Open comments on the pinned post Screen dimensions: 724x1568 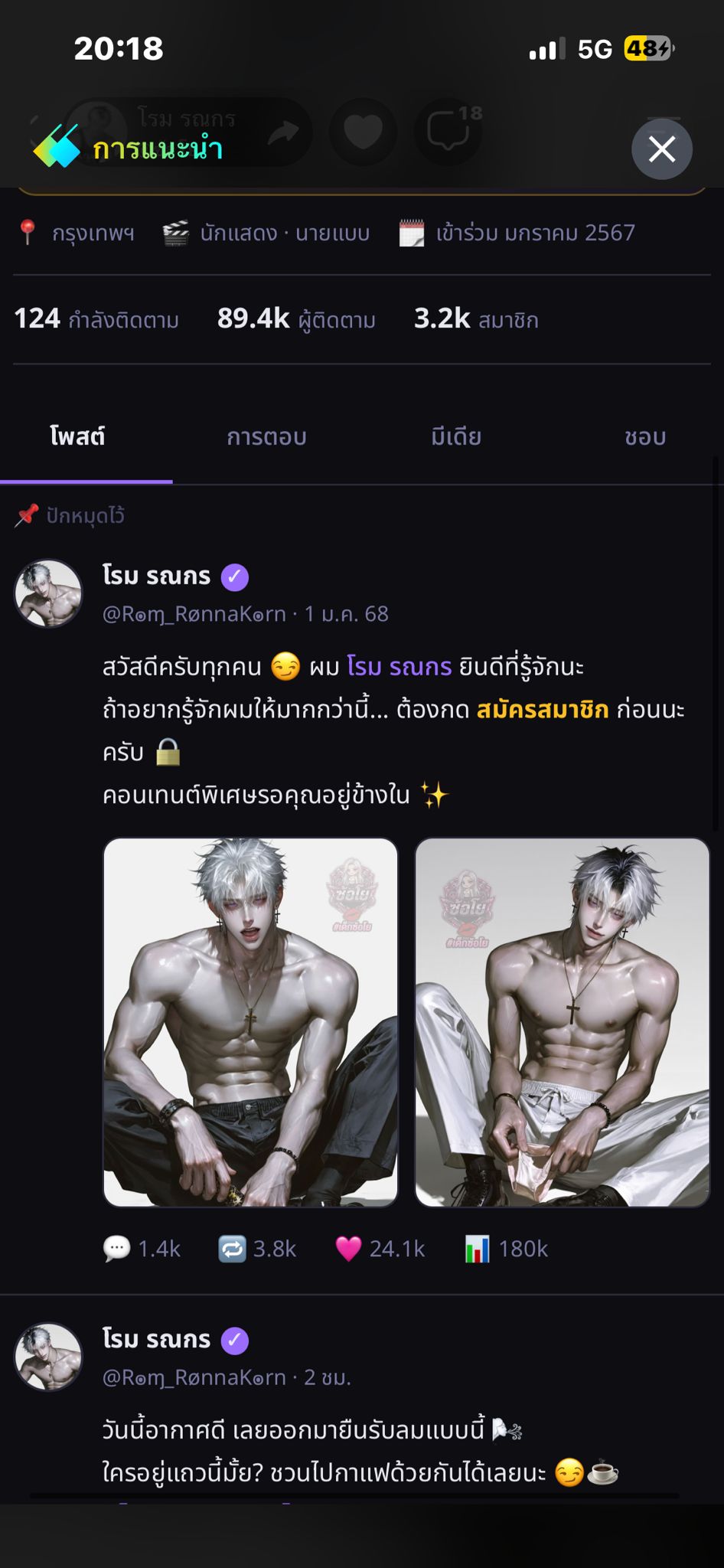[142, 1249]
